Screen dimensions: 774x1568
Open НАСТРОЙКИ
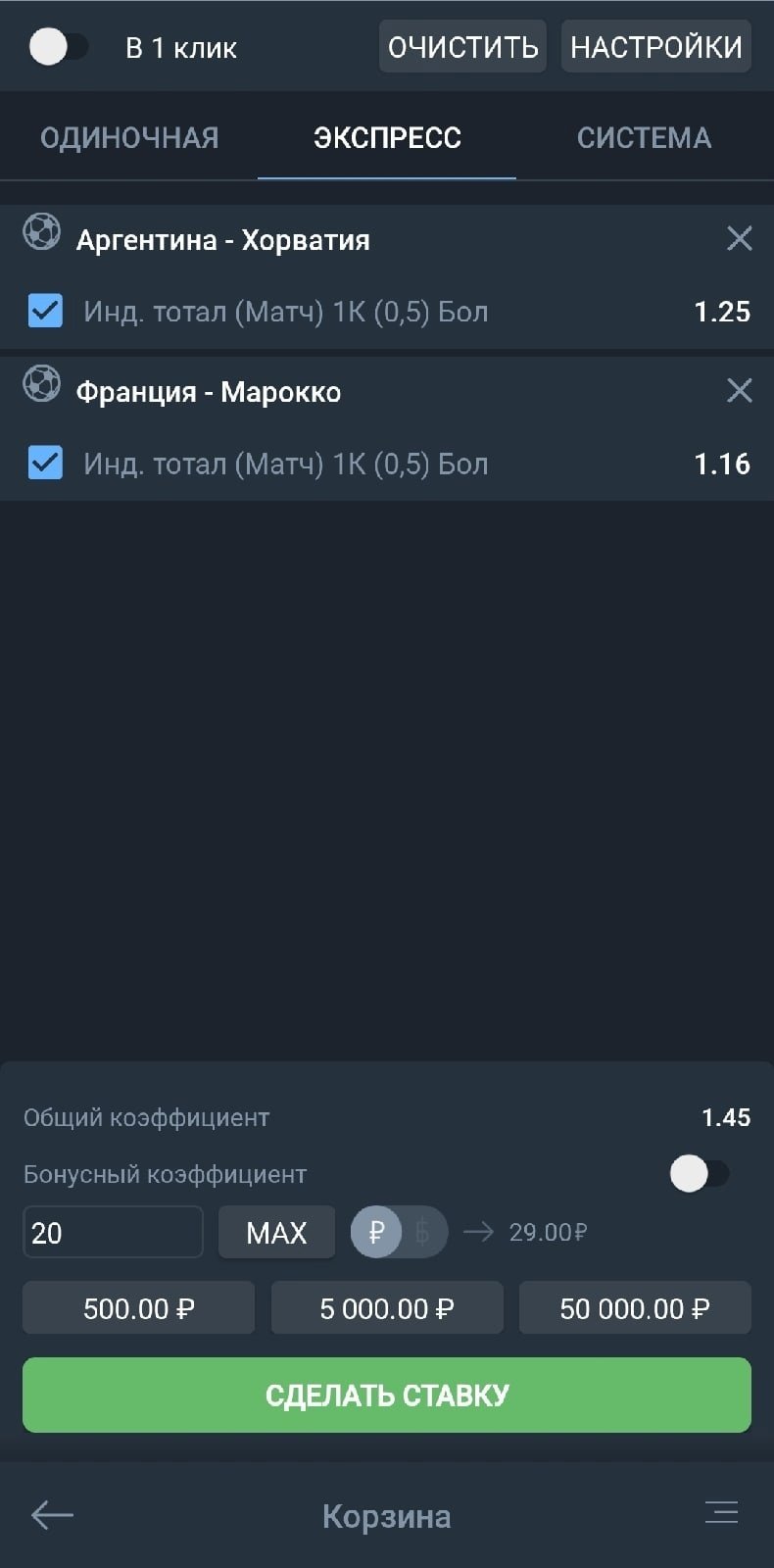coord(655,47)
